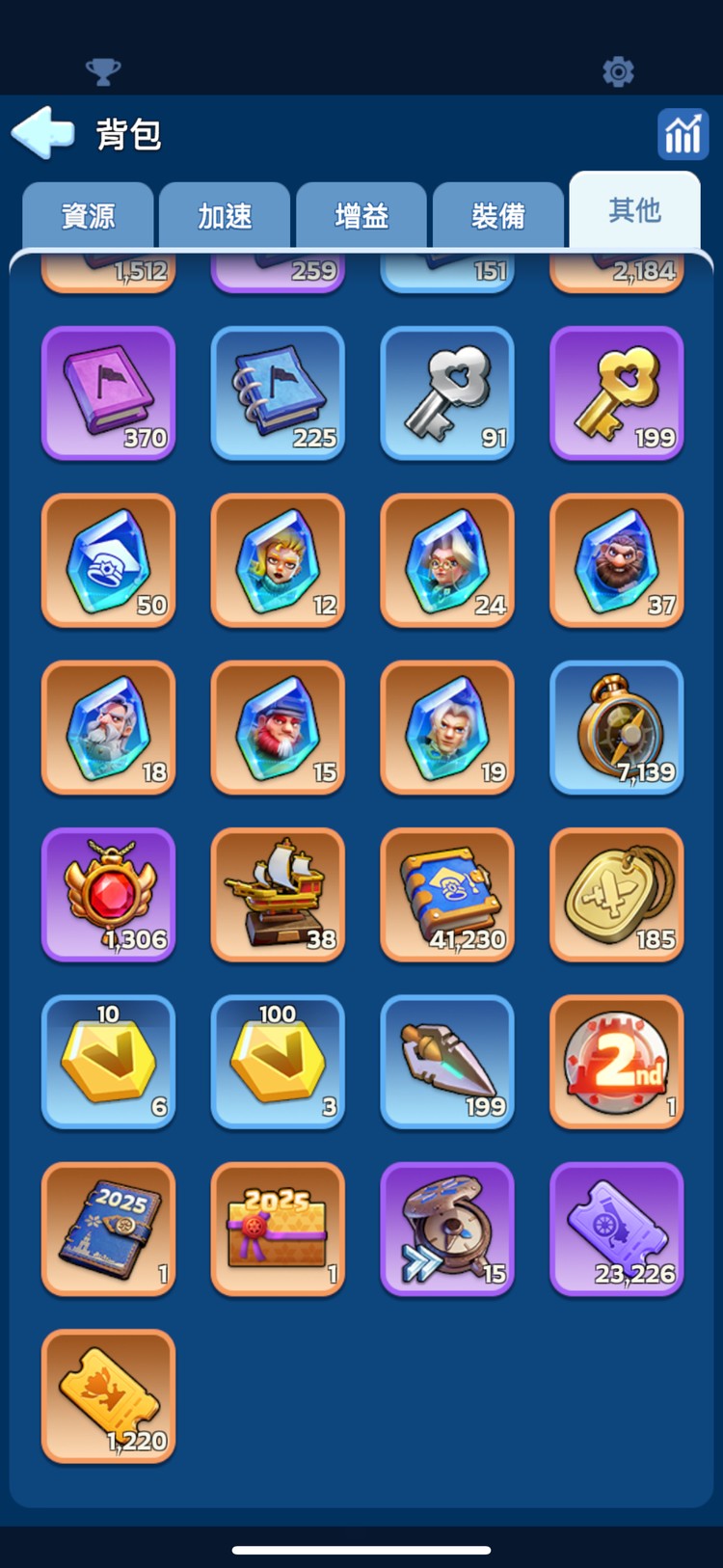Image resolution: width=723 pixels, height=1568 pixels.
Task: Select the ruby medal item showing 1,306
Action: (108, 895)
